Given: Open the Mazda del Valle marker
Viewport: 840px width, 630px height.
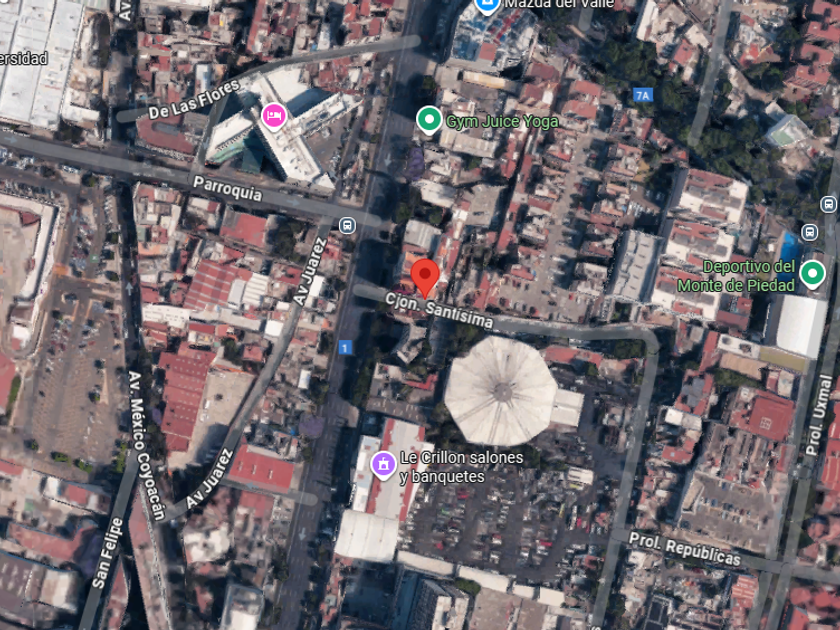Looking at the screenshot, I should [487, 4].
